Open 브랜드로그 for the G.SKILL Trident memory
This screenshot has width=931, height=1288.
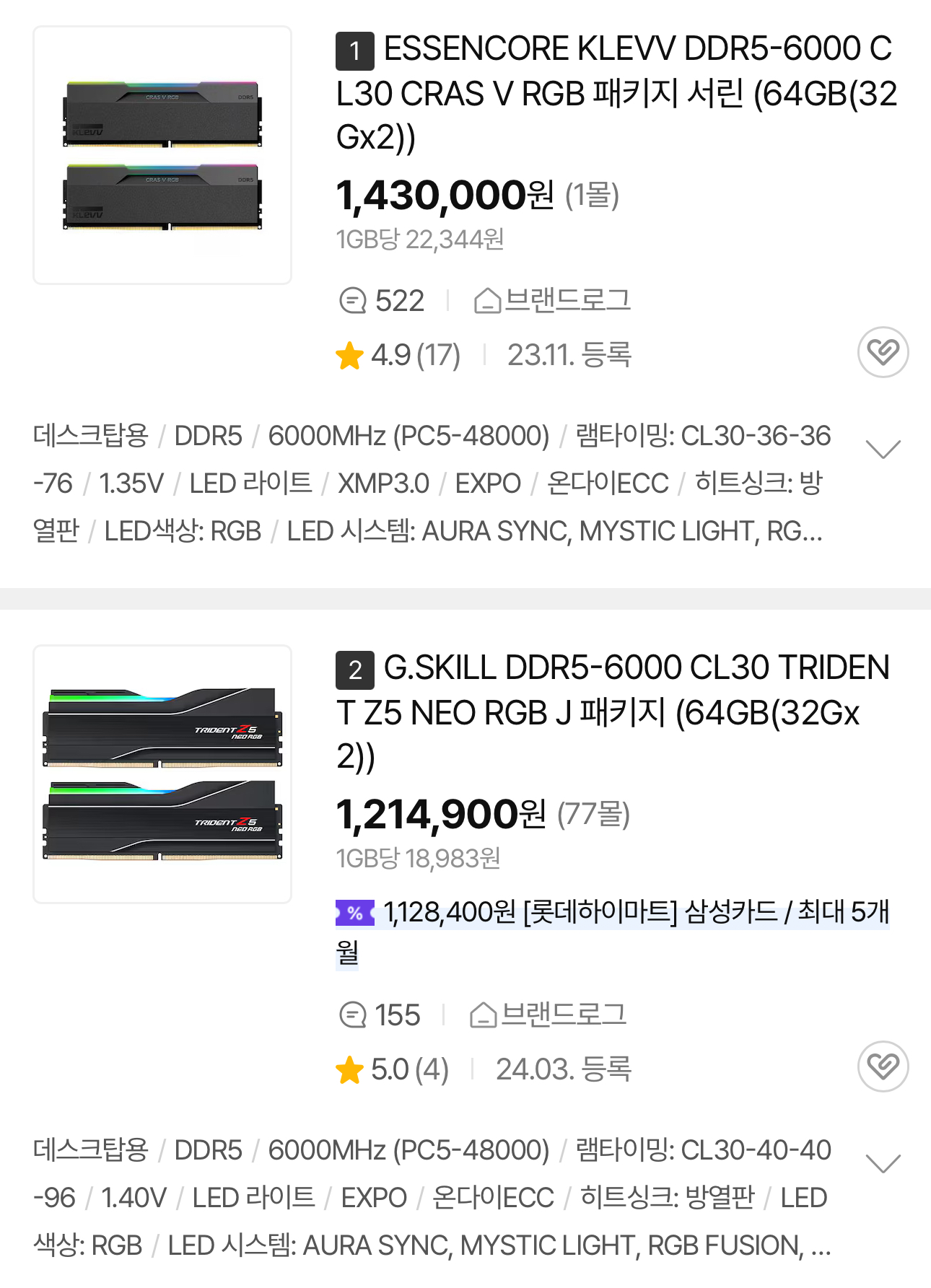coord(548,1015)
